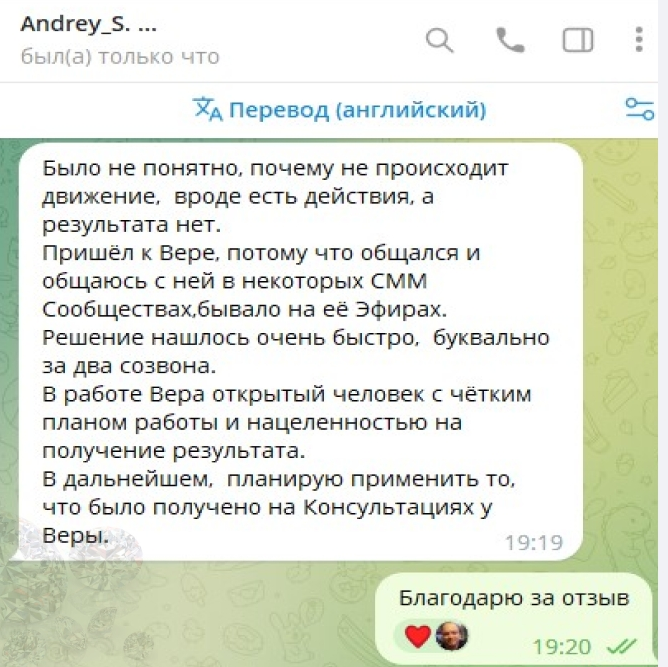Translate messages to English
This screenshot has width=668, height=667.
340,109
